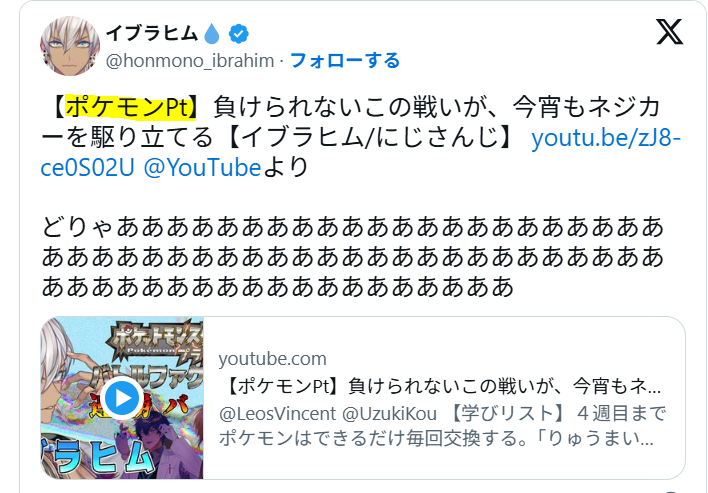Play the embedded YouTube video
Image resolution: width=708 pixels, height=493 pixels.
pyautogui.click(x=122, y=398)
